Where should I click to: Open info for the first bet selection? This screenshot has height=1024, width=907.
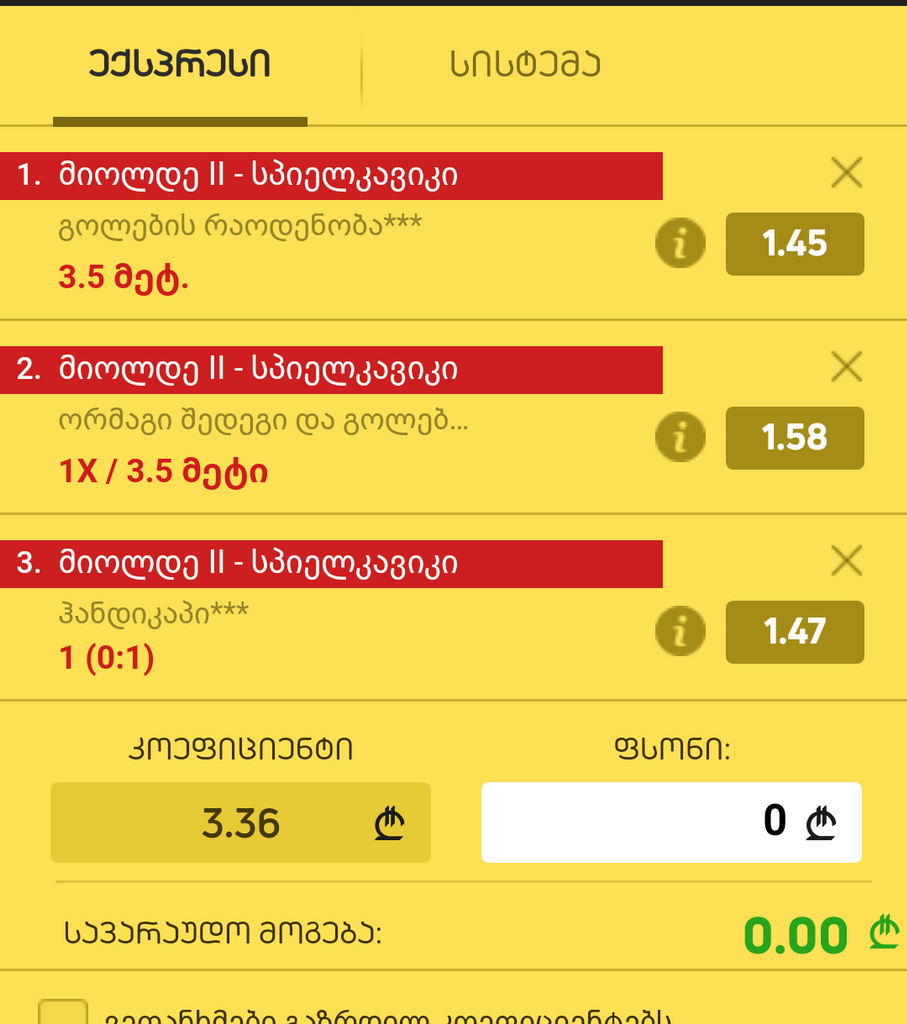click(x=680, y=243)
